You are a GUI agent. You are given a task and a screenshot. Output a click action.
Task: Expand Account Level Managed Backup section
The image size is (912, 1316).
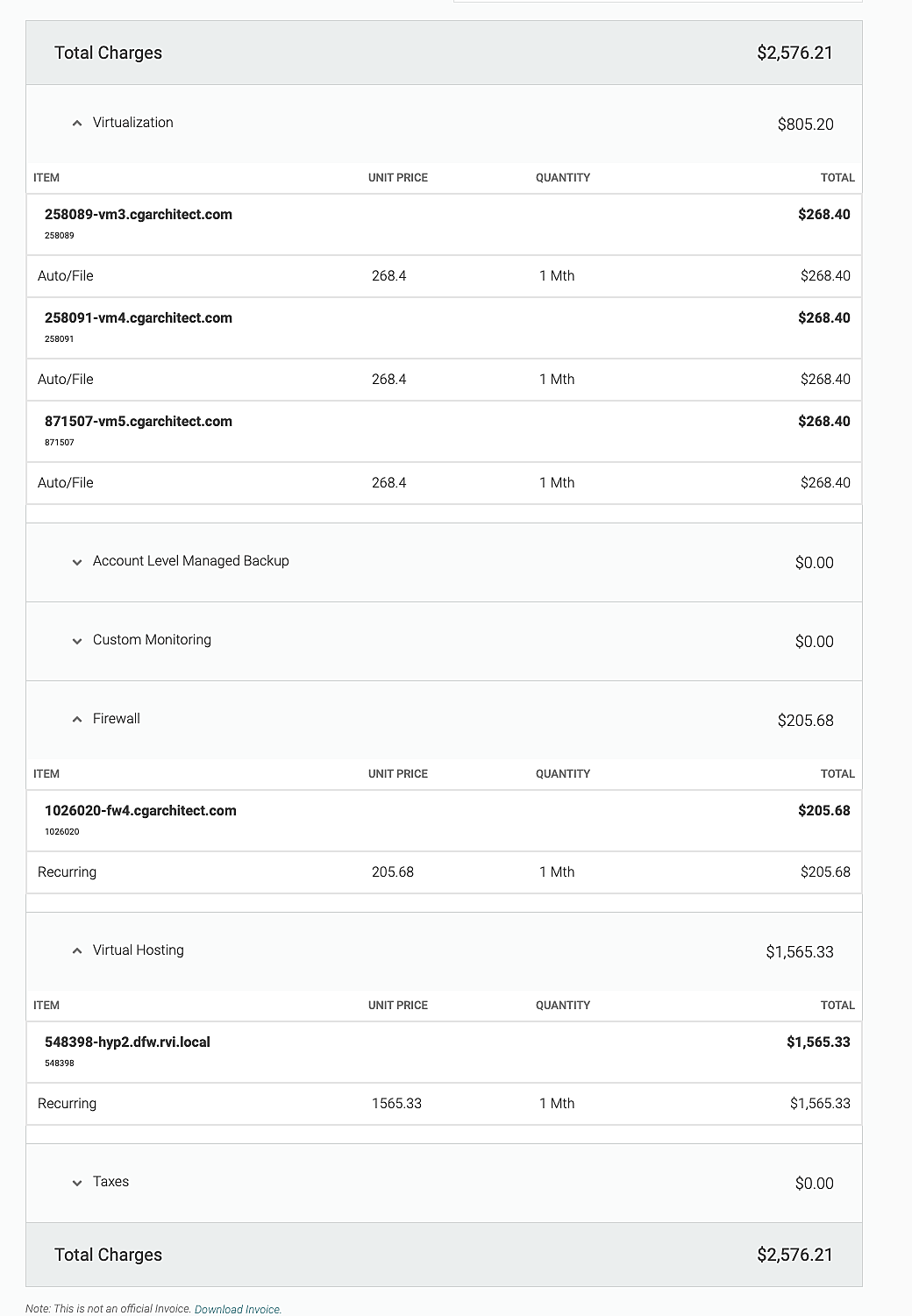click(x=77, y=562)
